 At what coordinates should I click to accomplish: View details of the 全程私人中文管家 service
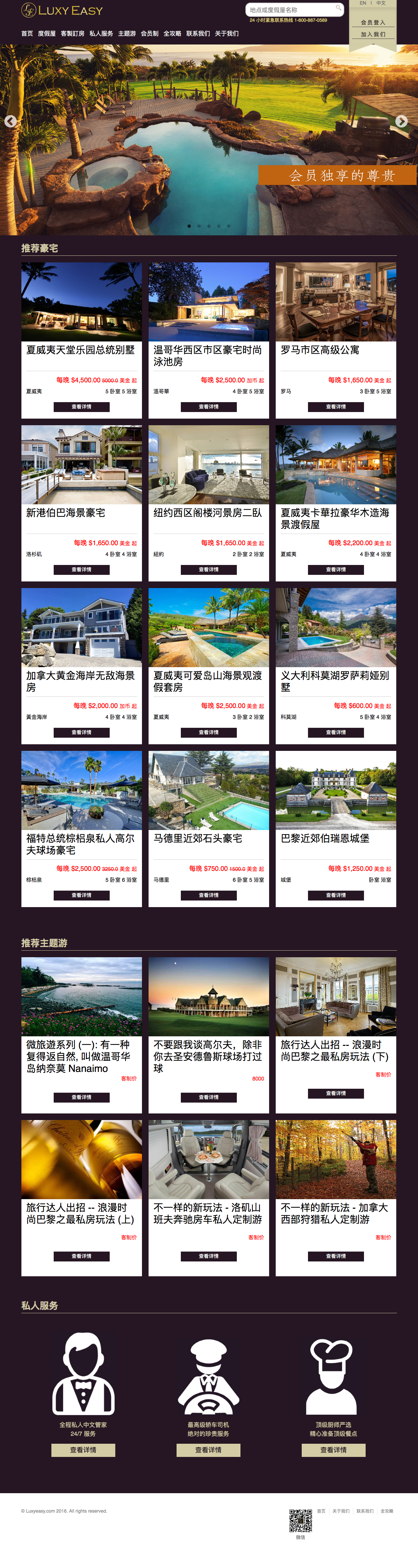83,1450
